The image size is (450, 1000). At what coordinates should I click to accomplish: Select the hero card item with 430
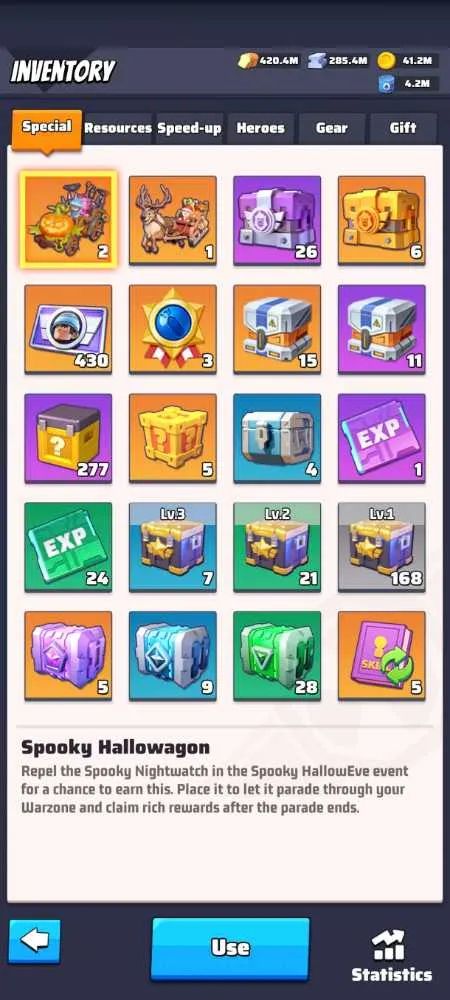pos(68,329)
